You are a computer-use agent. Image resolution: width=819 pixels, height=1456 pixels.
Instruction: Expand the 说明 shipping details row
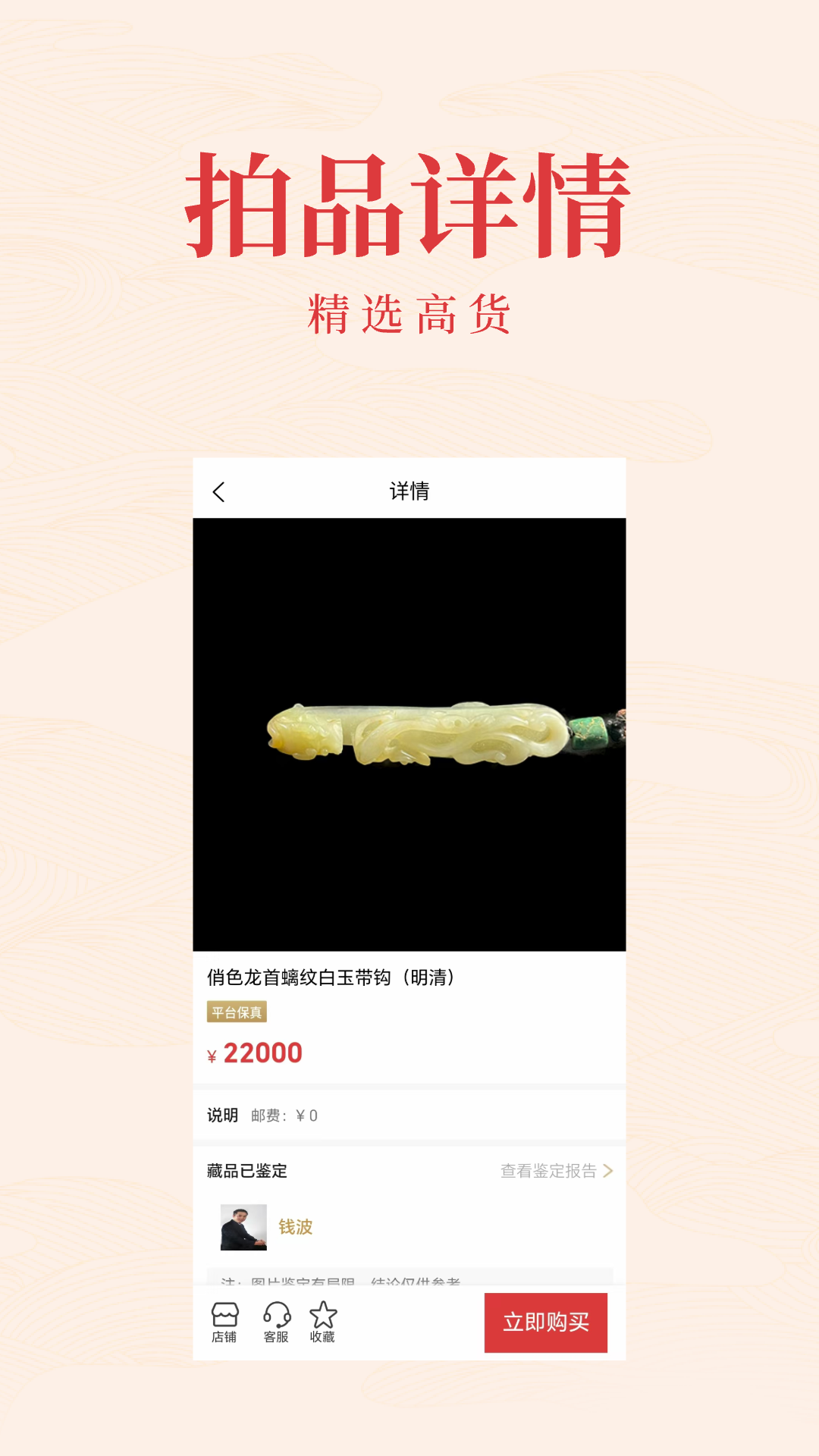coord(409,1115)
